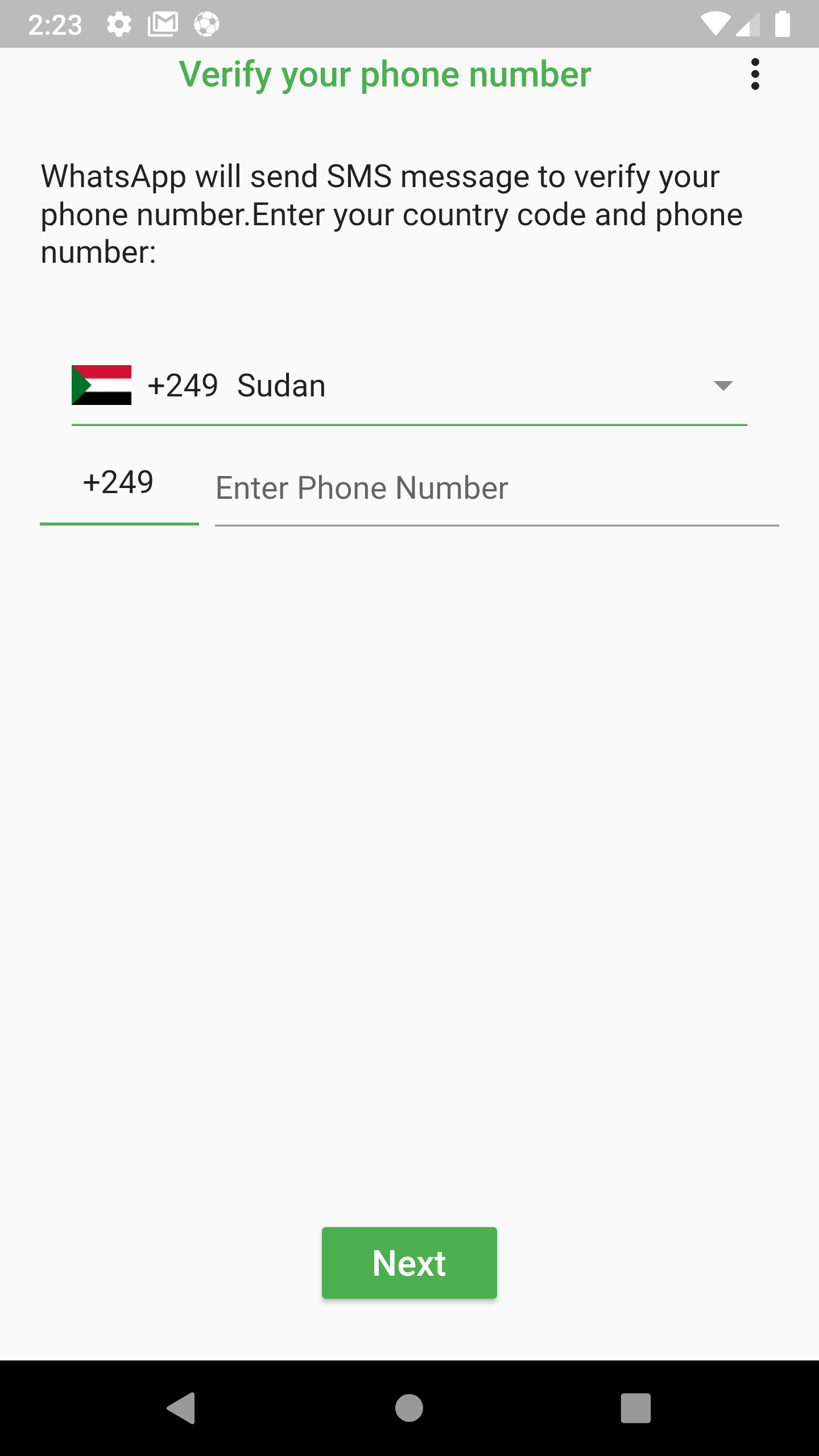Click the SMS verification instruction text

[391, 213]
